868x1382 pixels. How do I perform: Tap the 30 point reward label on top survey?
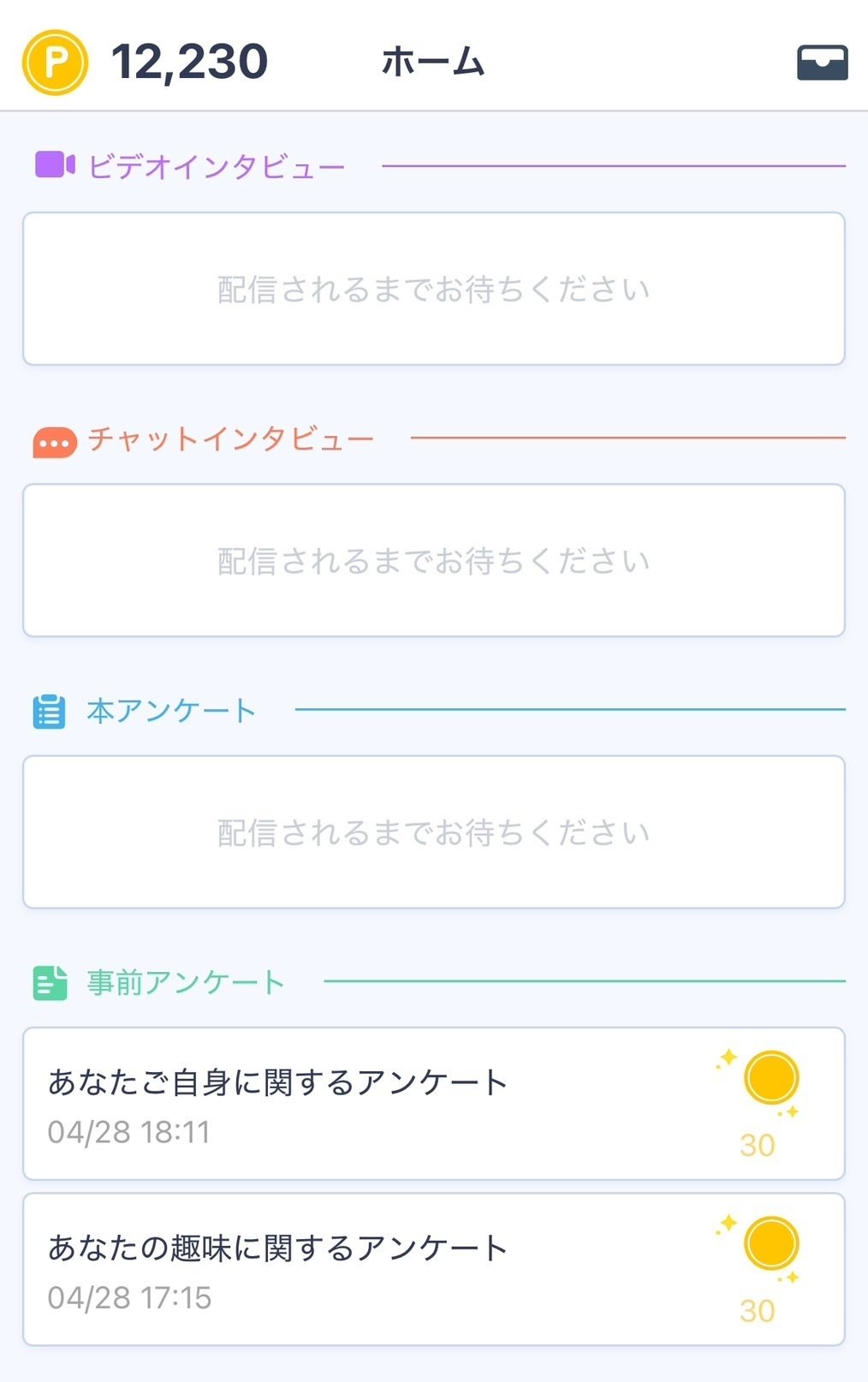(x=755, y=1145)
